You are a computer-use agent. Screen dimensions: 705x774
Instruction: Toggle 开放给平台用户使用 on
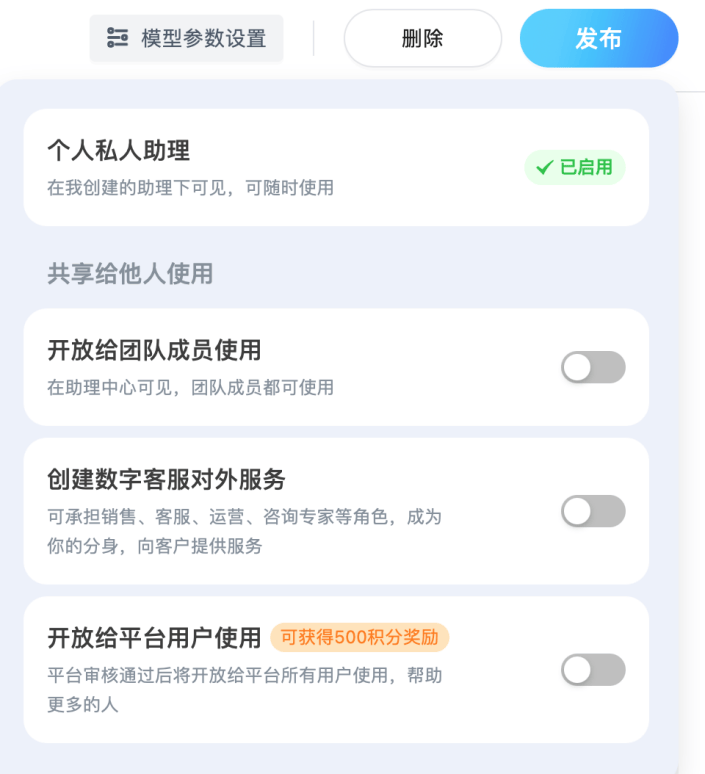click(x=593, y=670)
